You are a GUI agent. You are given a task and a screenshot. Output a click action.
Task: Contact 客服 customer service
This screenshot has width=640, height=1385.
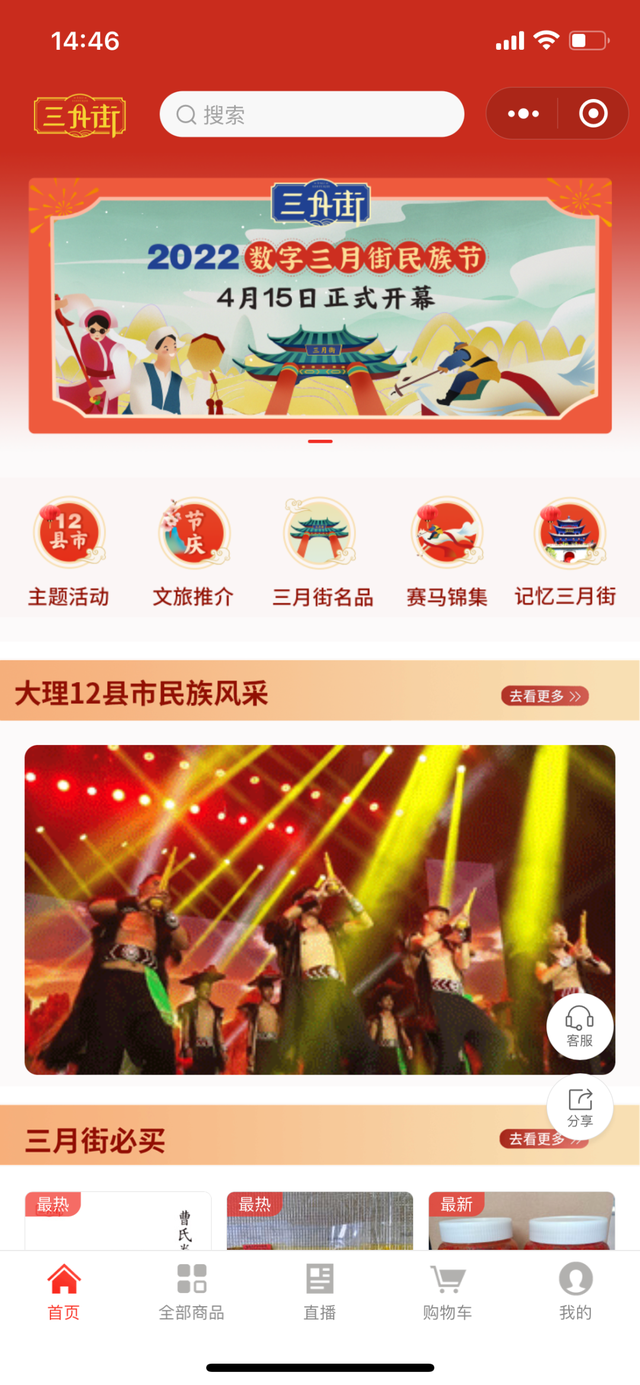pos(580,1027)
